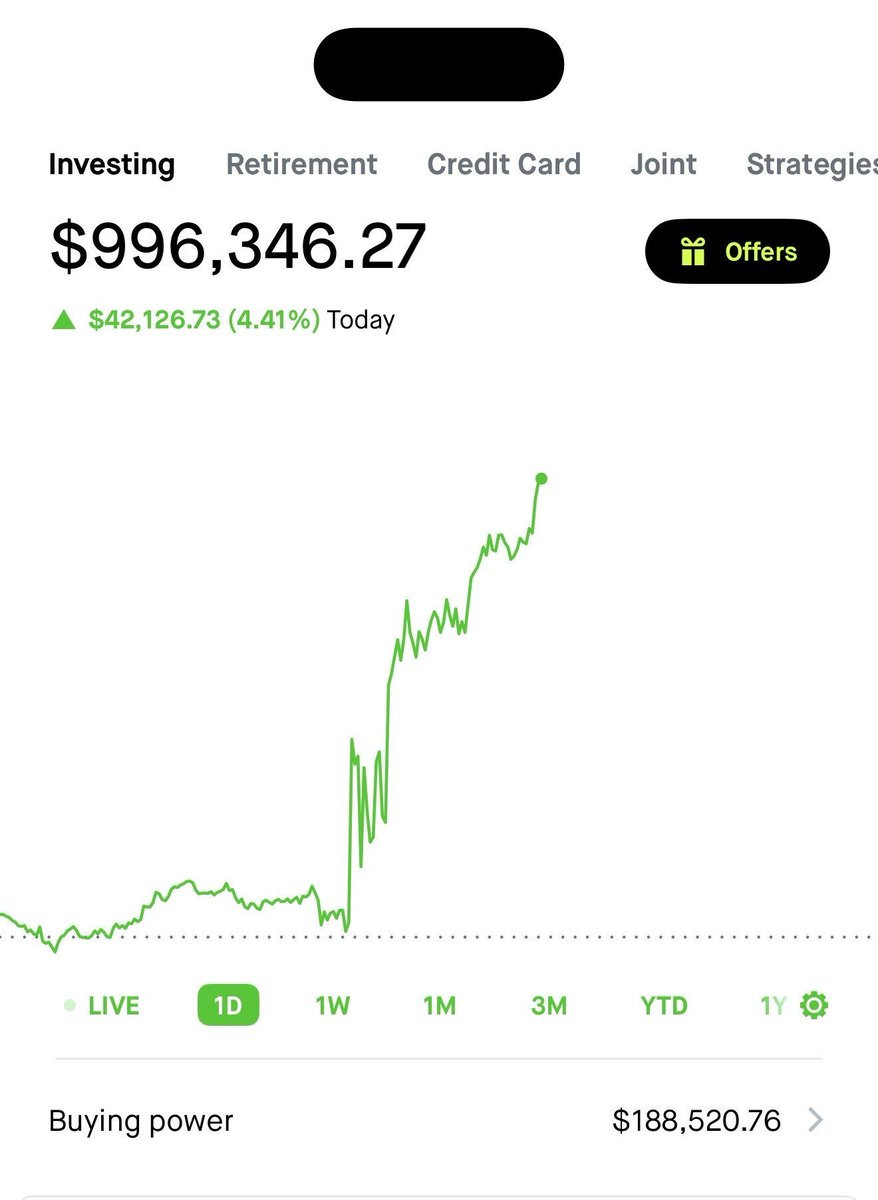
Task: Tap the Investing tab
Action: point(111,164)
